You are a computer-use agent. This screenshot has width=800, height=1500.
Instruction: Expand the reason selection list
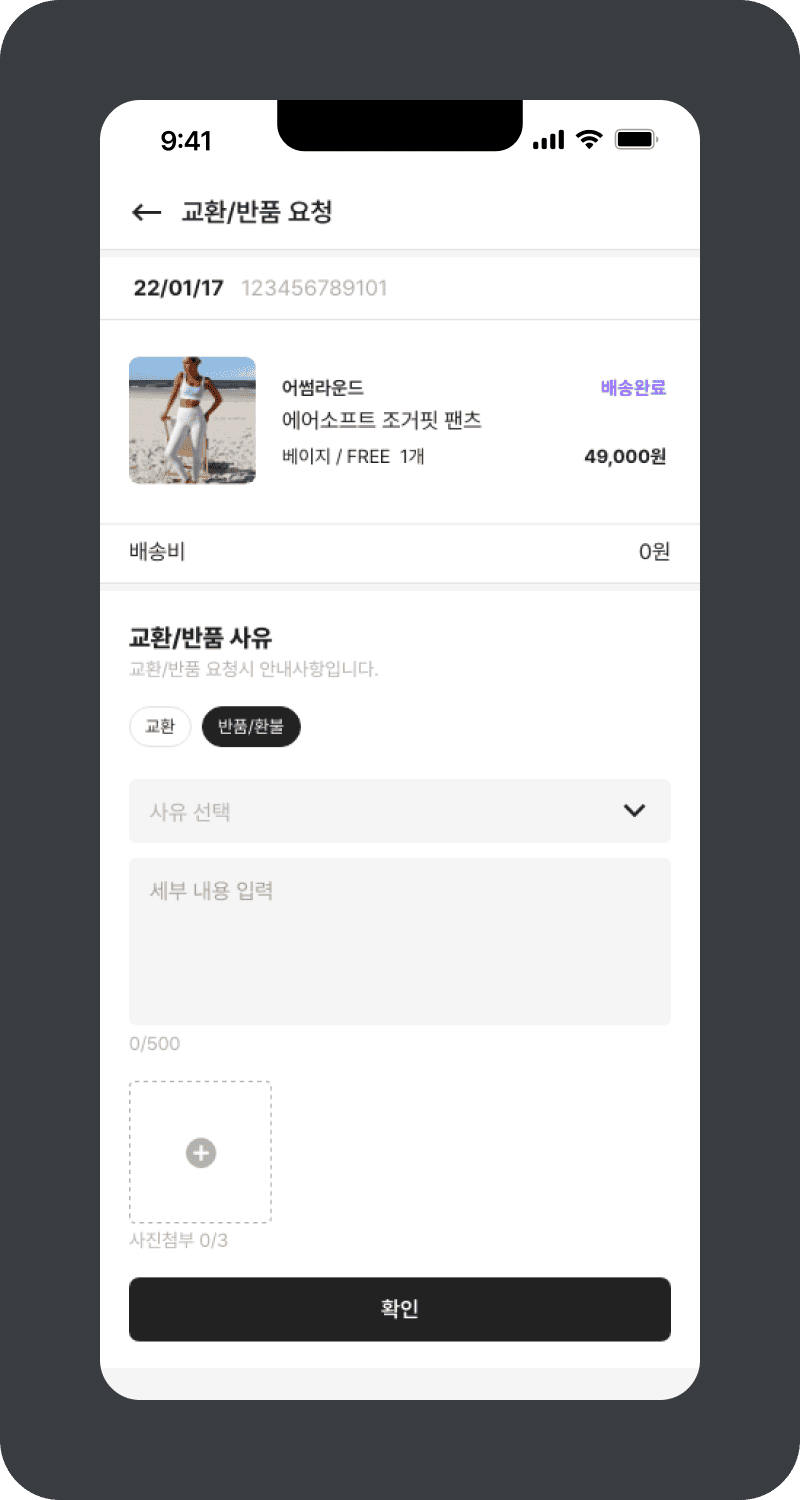[x=400, y=811]
